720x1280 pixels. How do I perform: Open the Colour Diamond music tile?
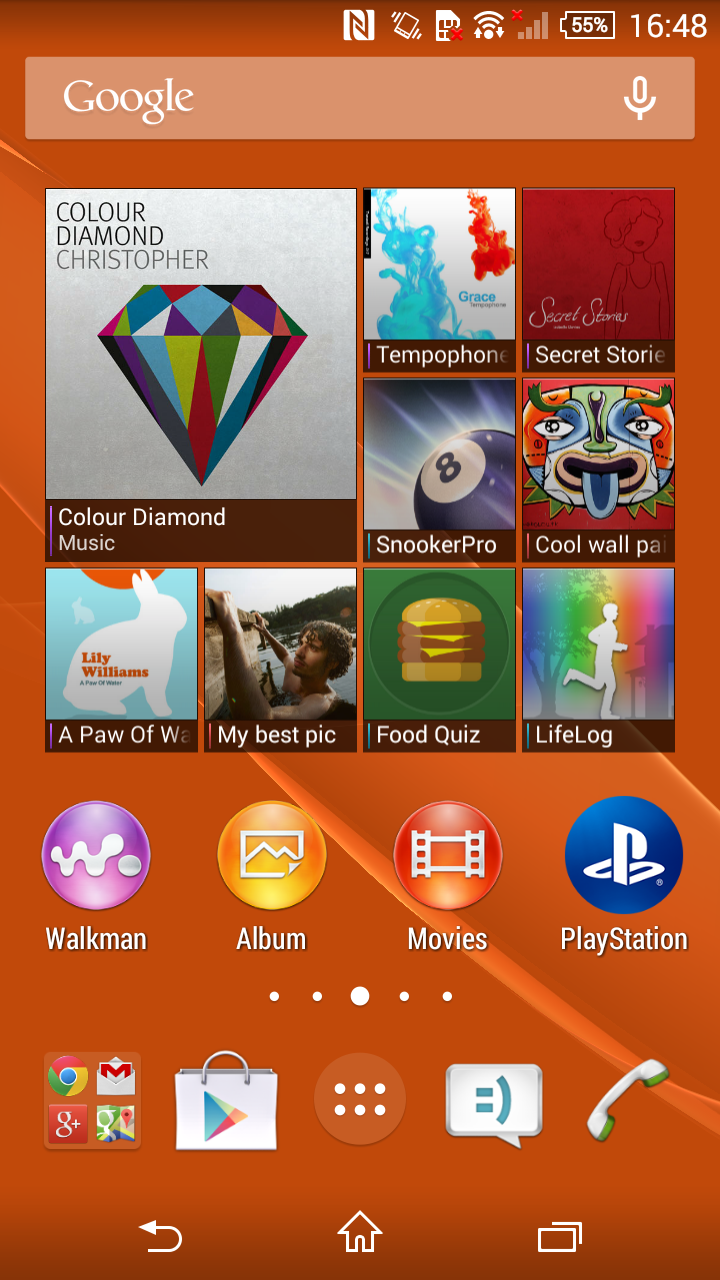[201, 374]
